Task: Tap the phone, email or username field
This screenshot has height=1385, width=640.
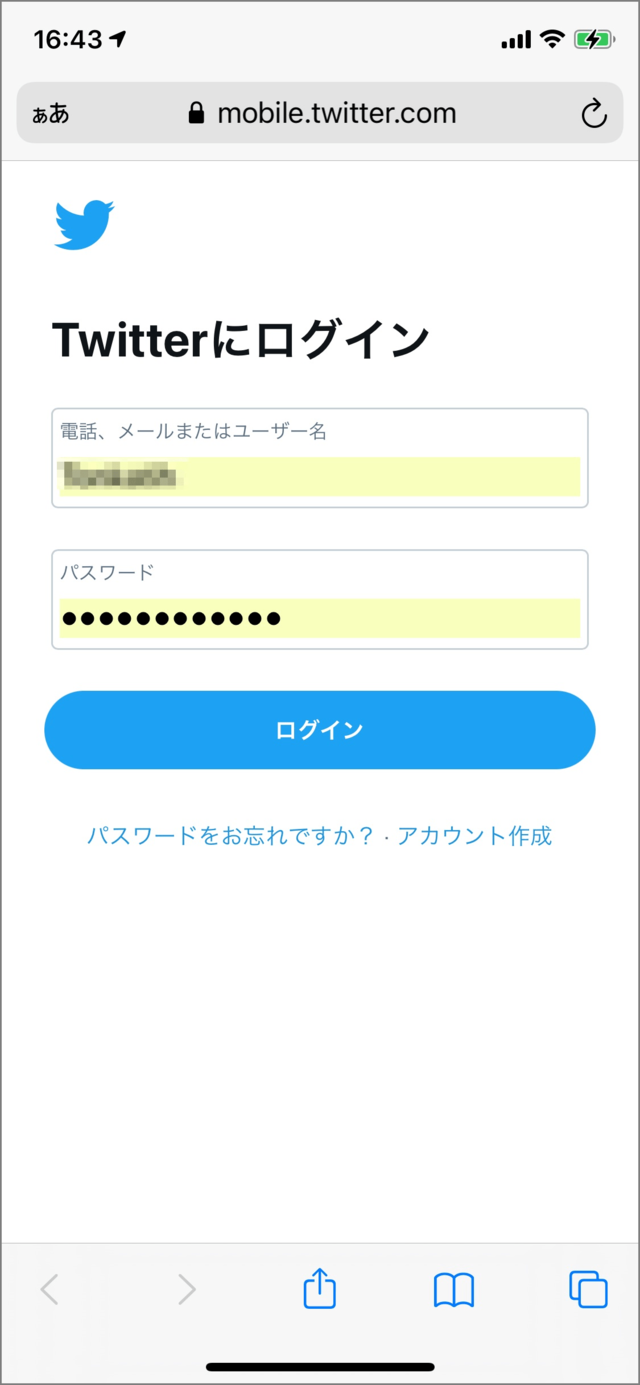Action: point(319,458)
